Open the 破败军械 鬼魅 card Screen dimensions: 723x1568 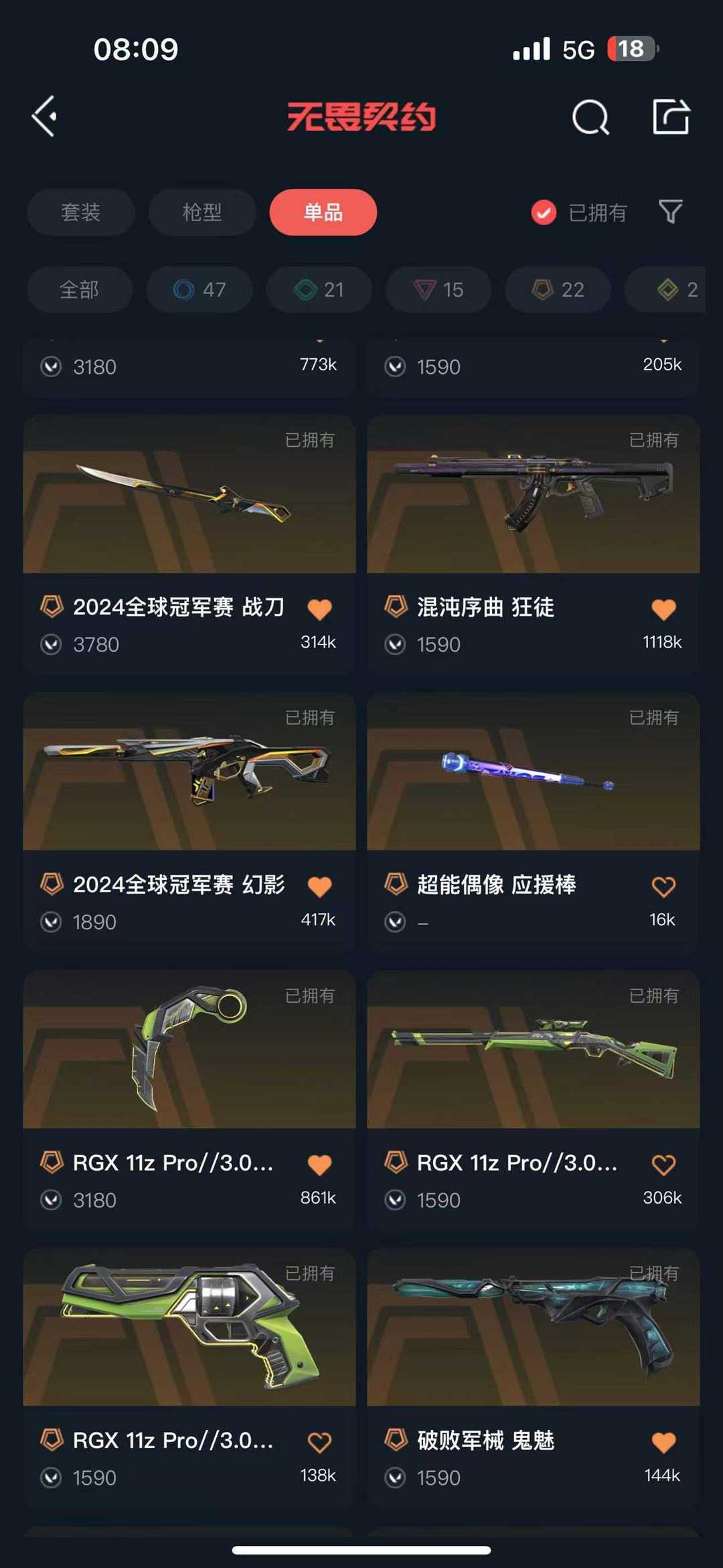click(534, 1377)
